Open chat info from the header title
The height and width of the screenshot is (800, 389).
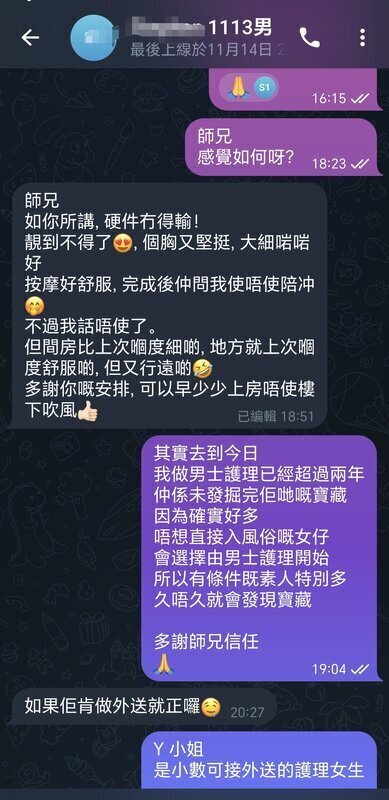[202, 29]
